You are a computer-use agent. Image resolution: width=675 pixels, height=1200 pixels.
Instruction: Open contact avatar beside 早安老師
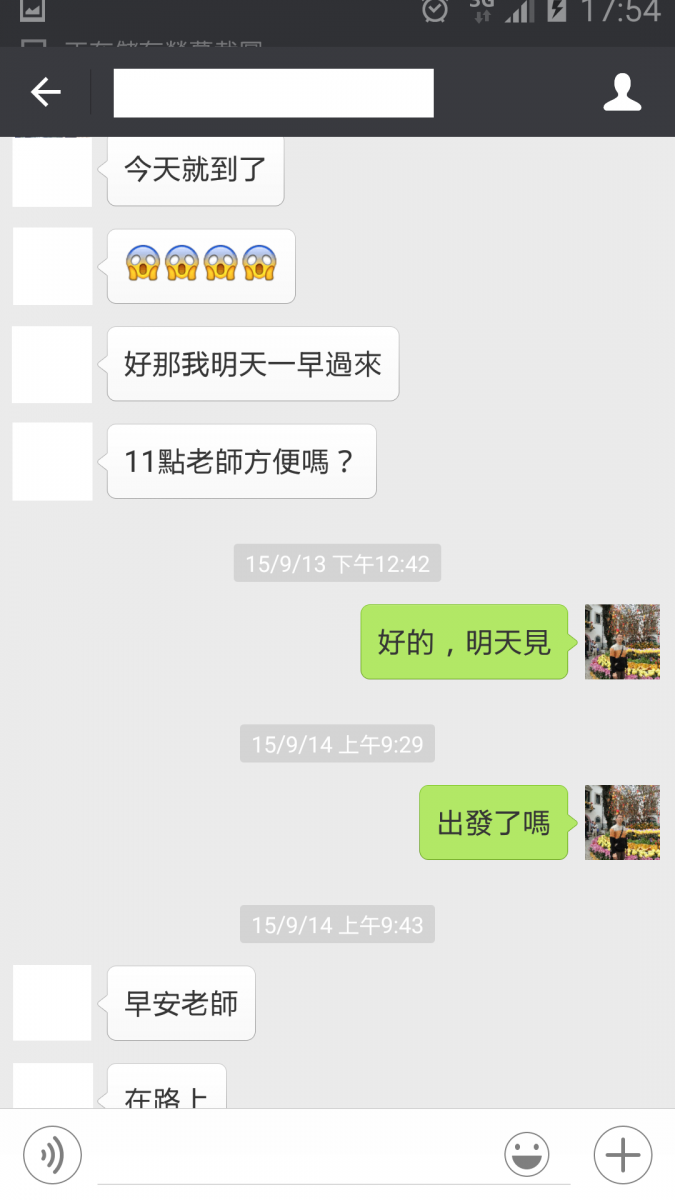coord(52,1003)
